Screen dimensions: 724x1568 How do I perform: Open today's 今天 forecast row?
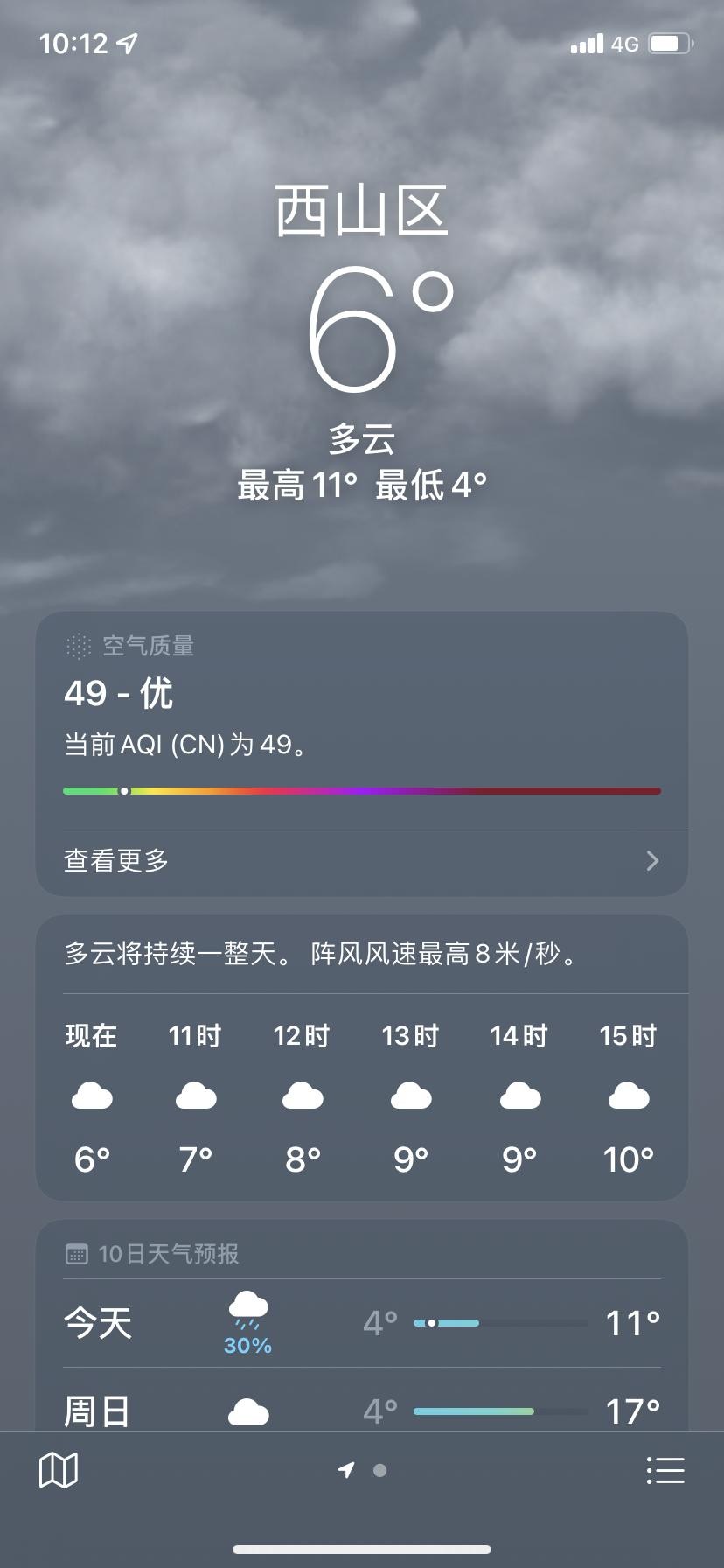coord(361,1322)
